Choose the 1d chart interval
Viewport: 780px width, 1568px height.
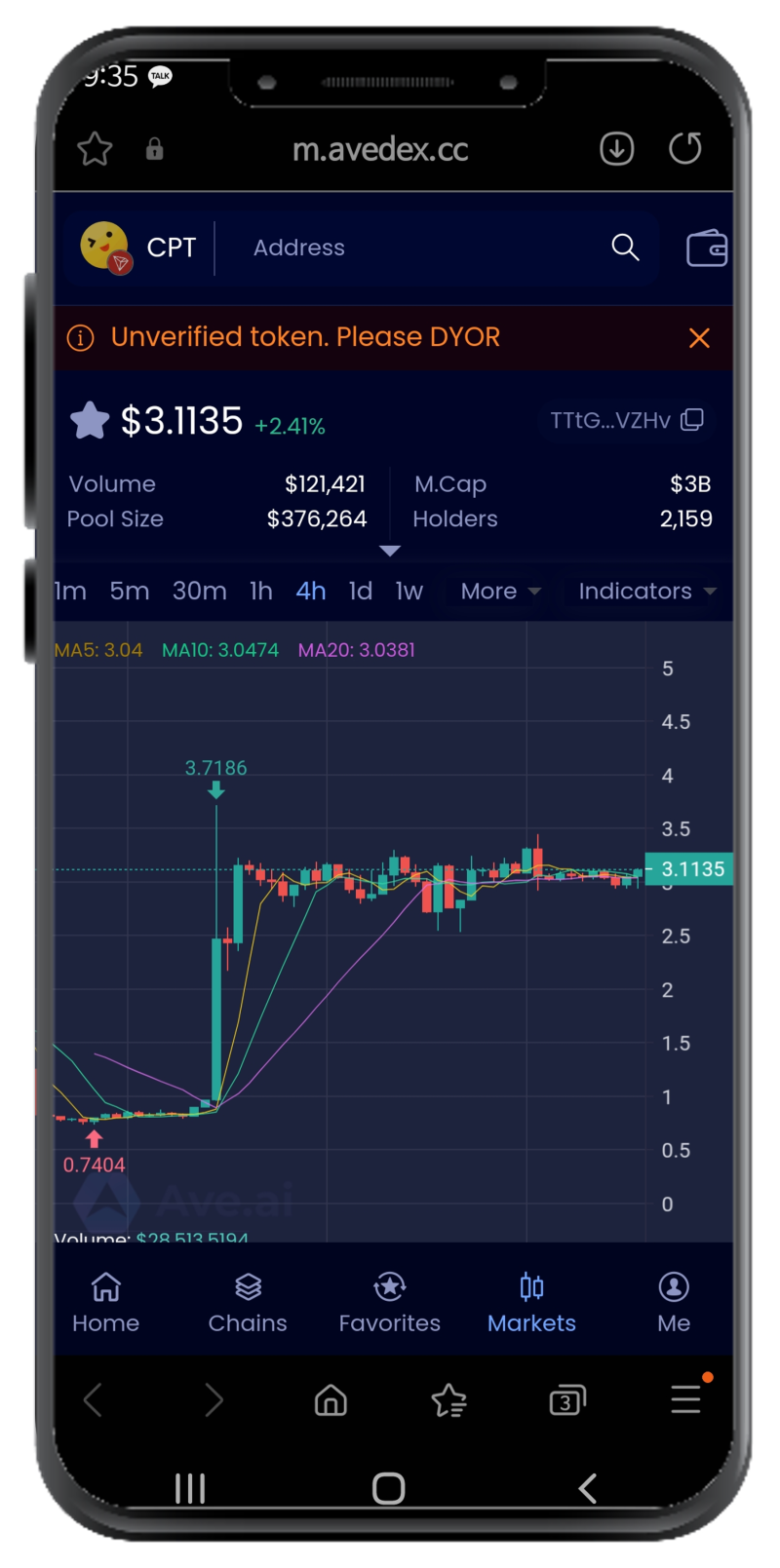tap(360, 592)
